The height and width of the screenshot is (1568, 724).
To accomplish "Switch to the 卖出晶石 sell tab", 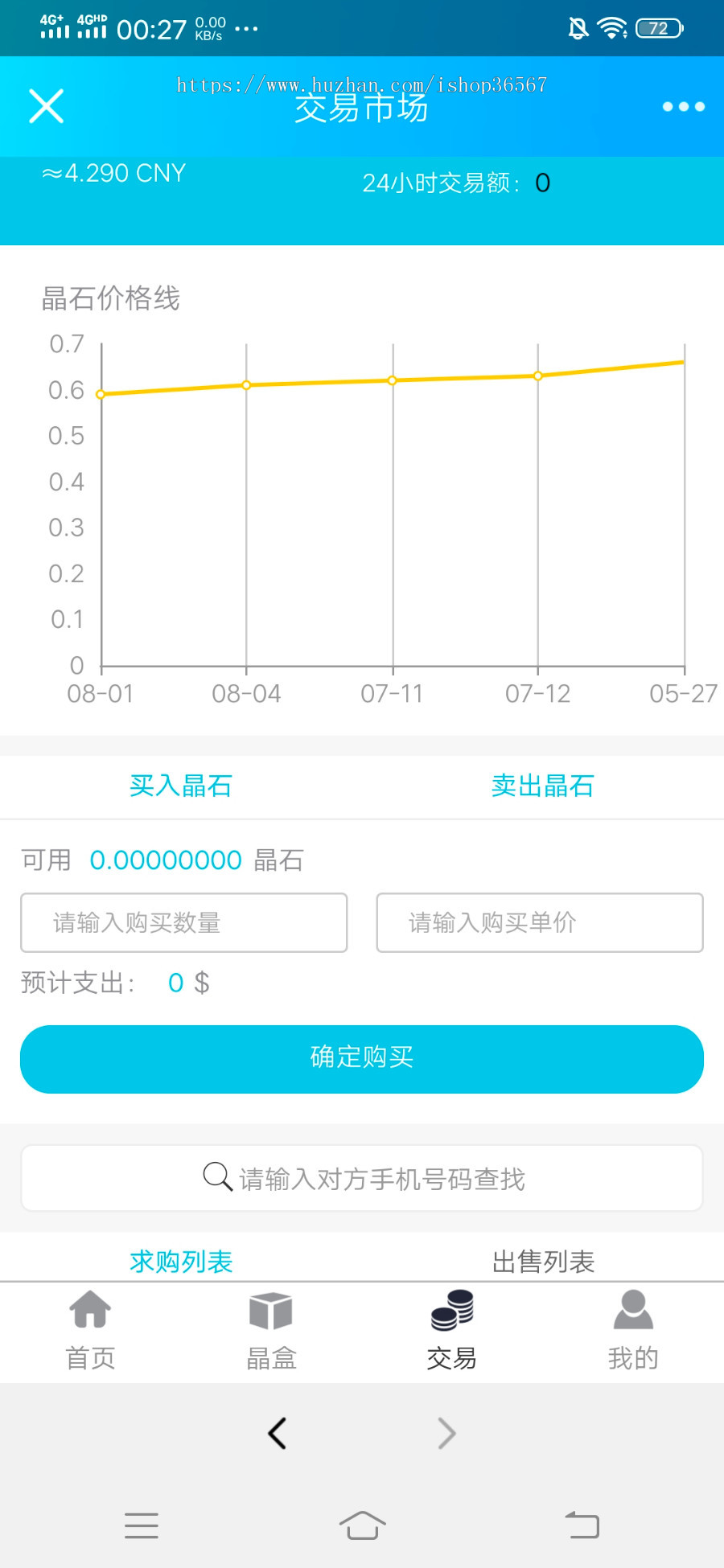I will (542, 786).
